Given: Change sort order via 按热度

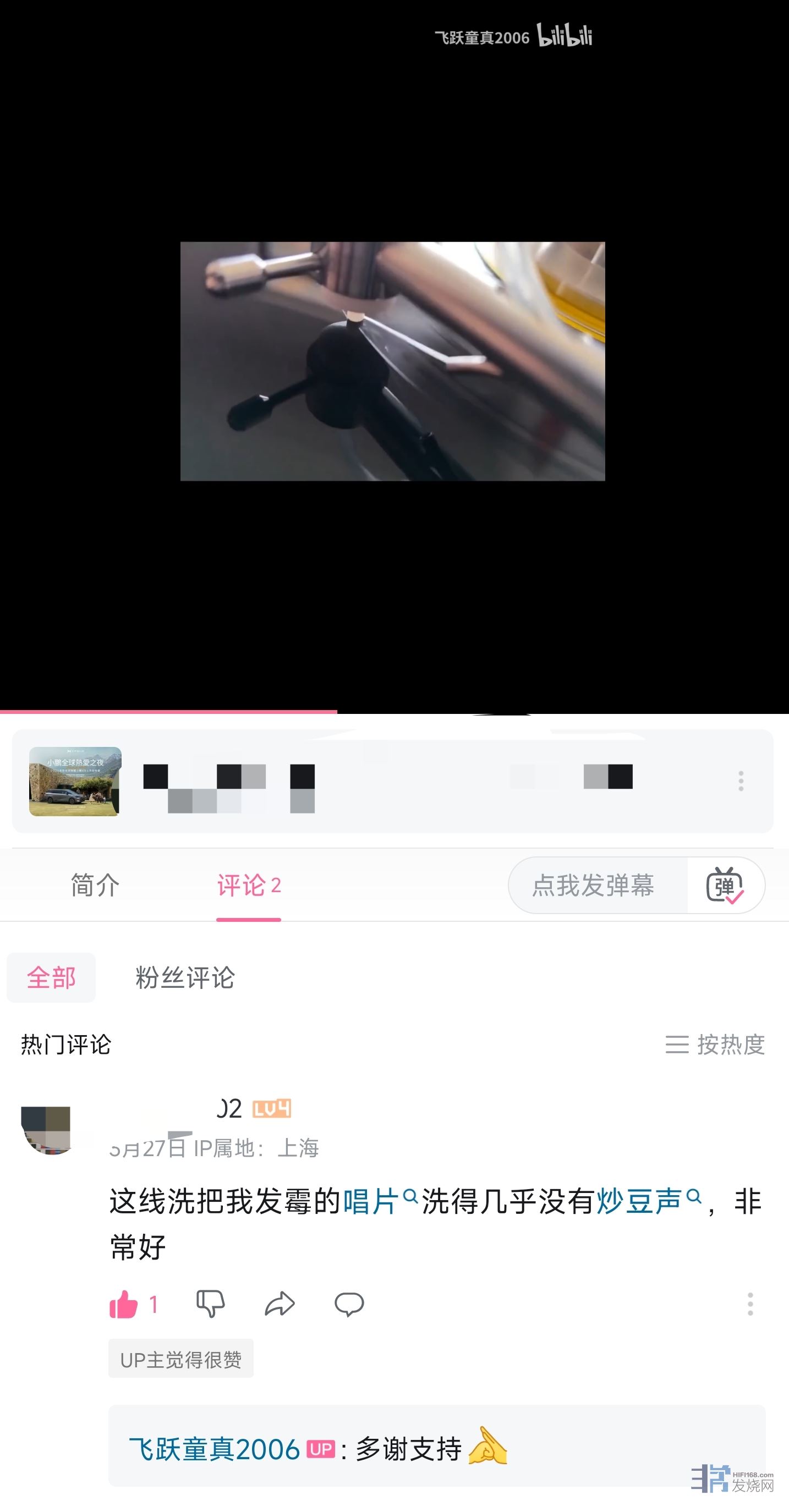Looking at the screenshot, I should tap(715, 1045).
